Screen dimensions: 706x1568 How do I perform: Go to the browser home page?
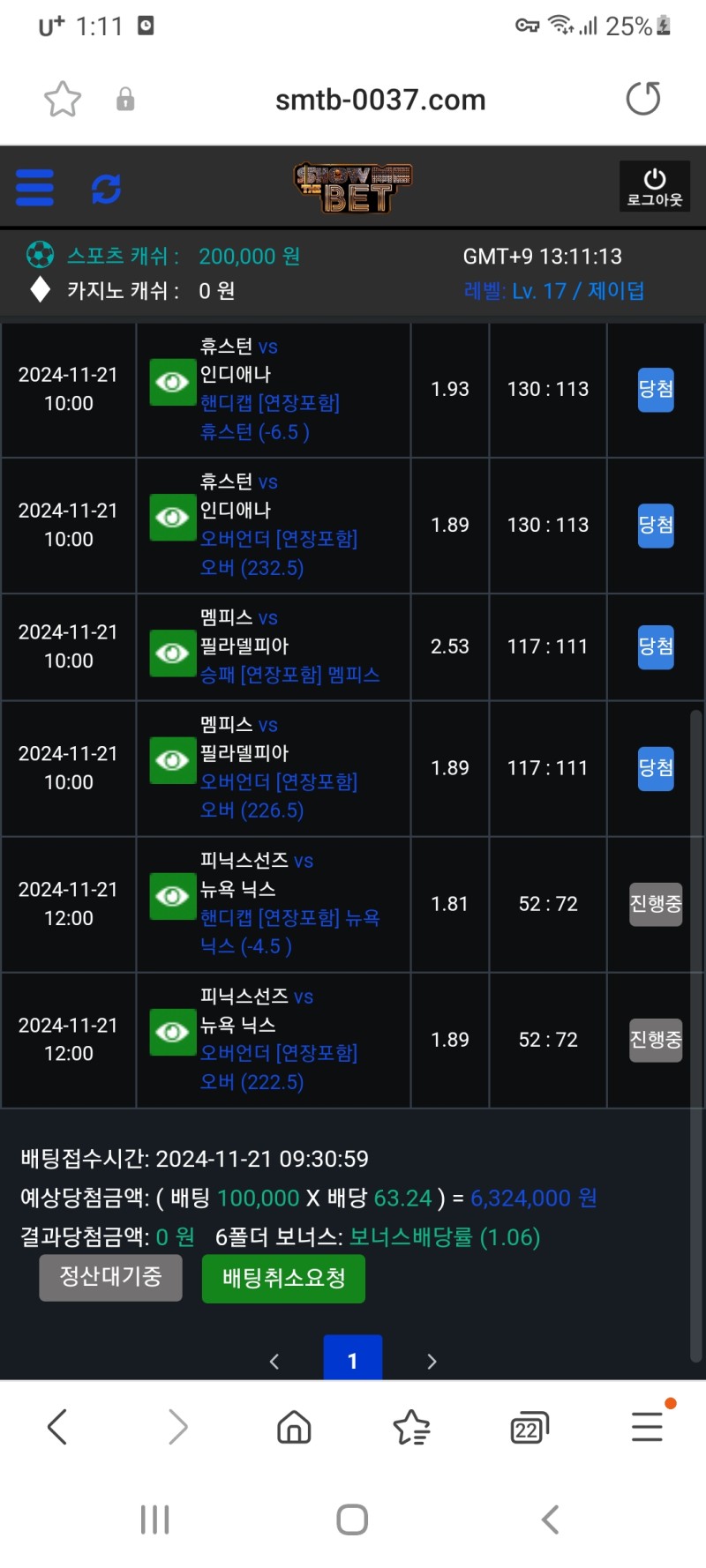[x=294, y=1427]
